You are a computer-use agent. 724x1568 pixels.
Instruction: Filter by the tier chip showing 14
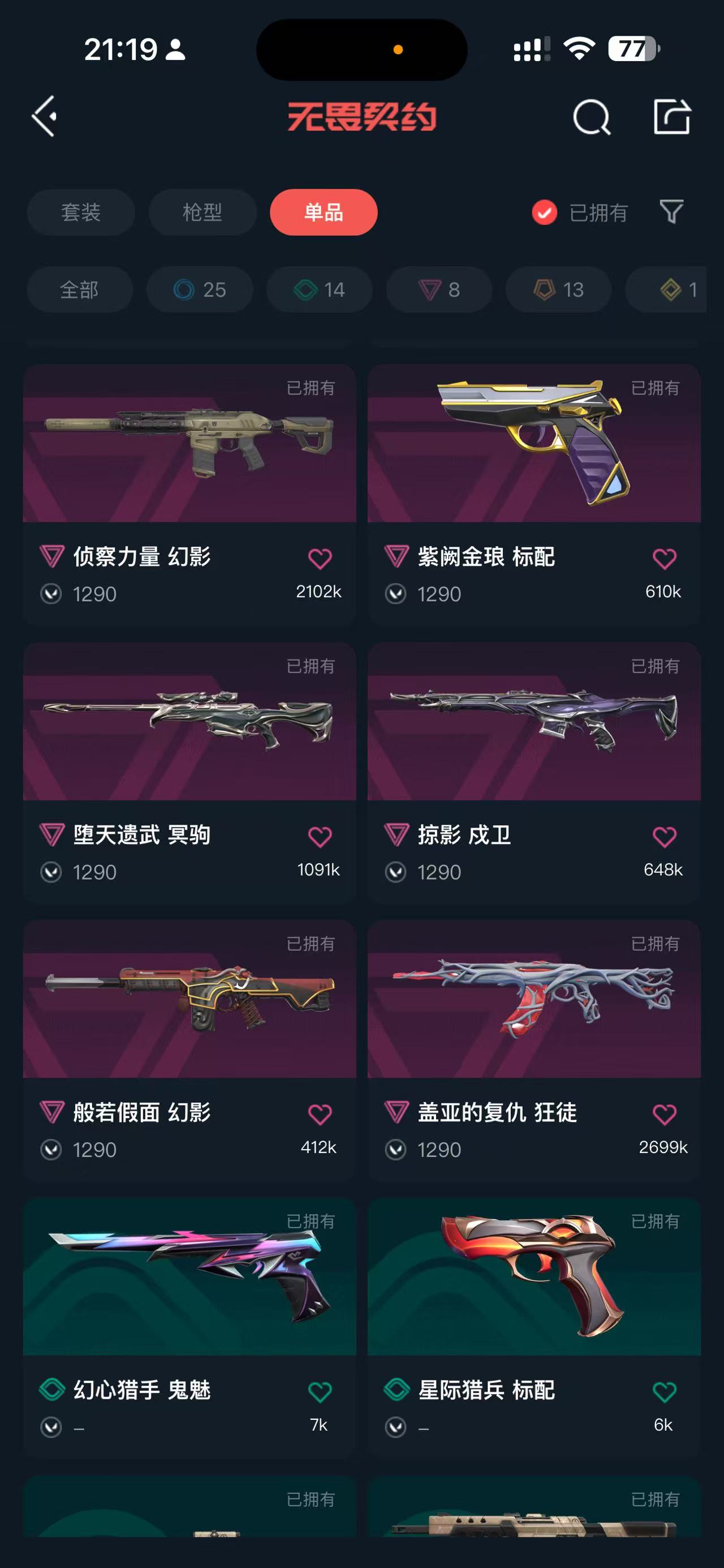coord(319,290)
